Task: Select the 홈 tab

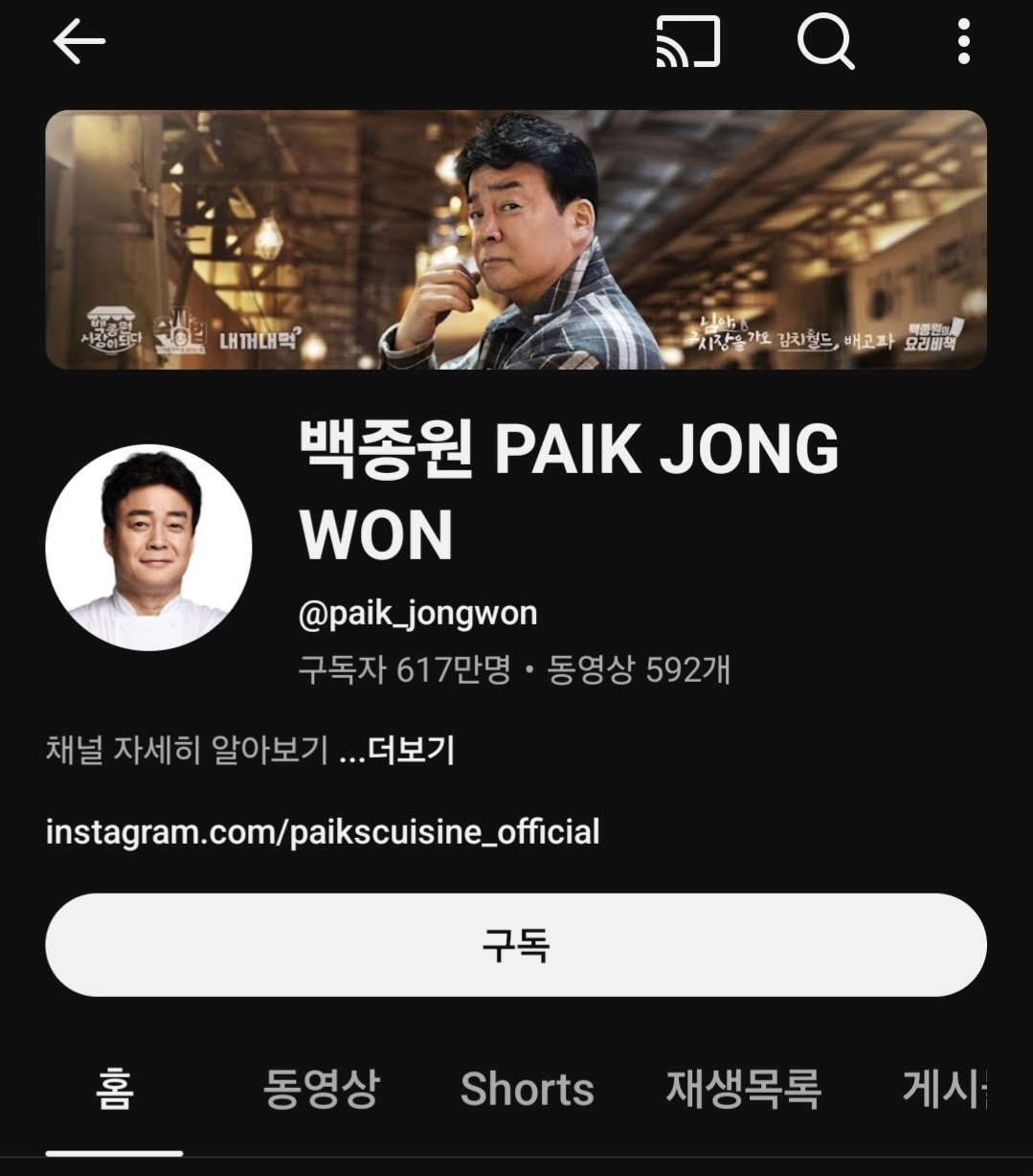Action: click(114, 1090)
